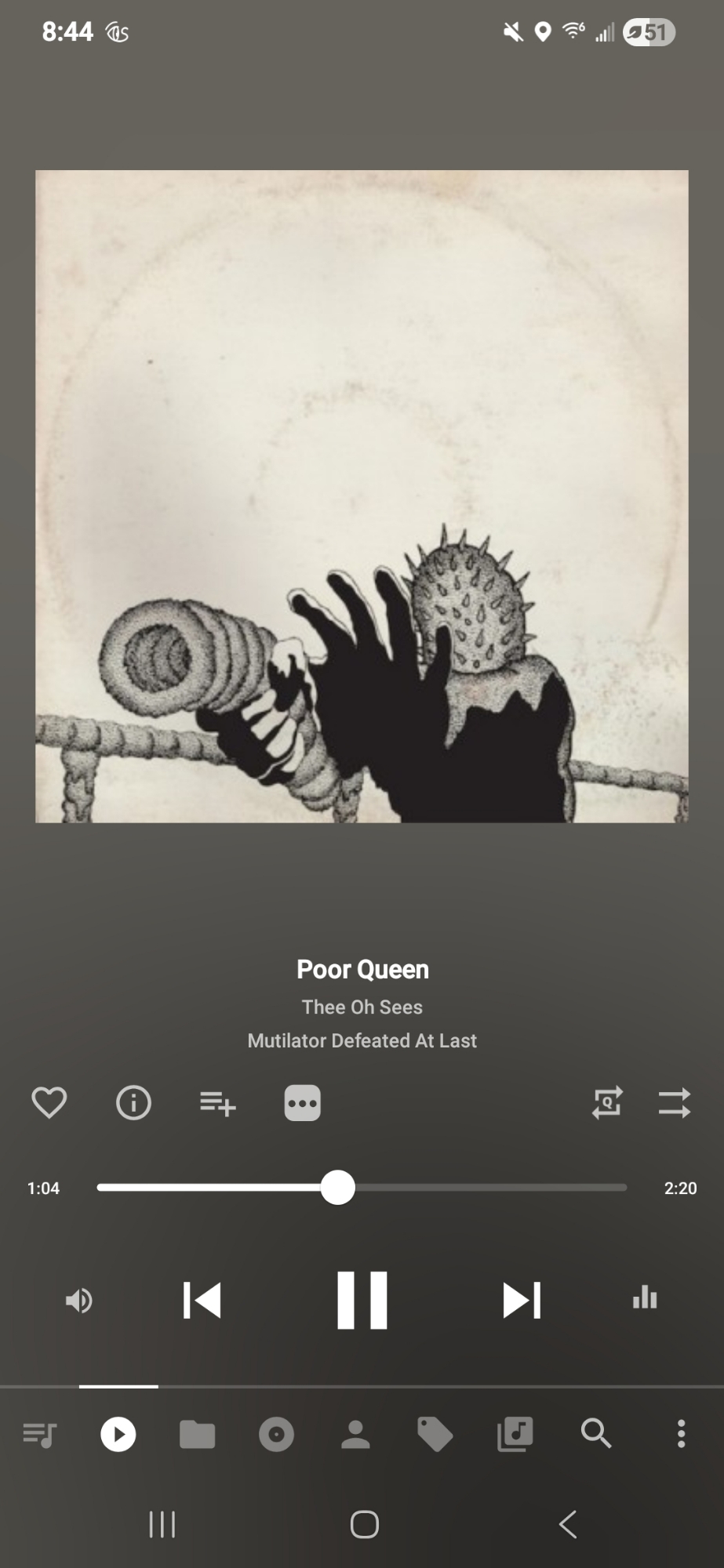Image resolution: width=724 pixels, height=1568 pixels.
Task: Add this song to a playlist
Action: tap(217, 1103)
